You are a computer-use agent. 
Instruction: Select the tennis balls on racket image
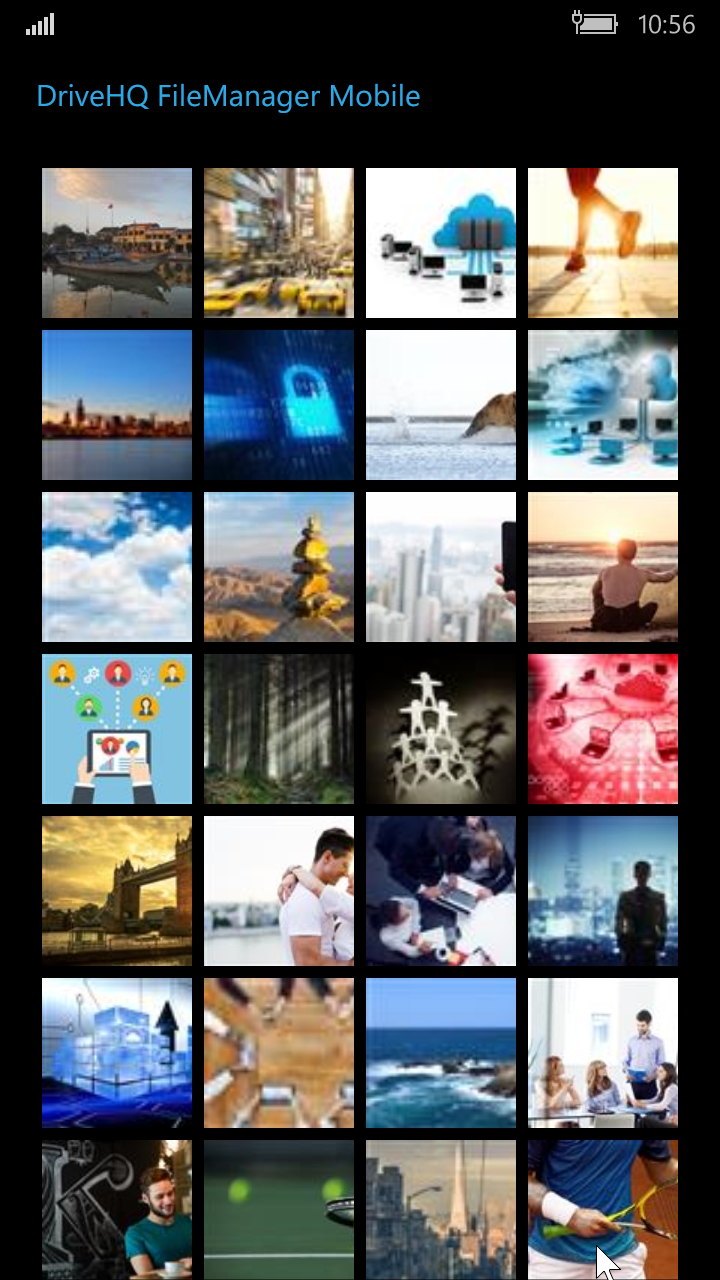pos(278,1210)
